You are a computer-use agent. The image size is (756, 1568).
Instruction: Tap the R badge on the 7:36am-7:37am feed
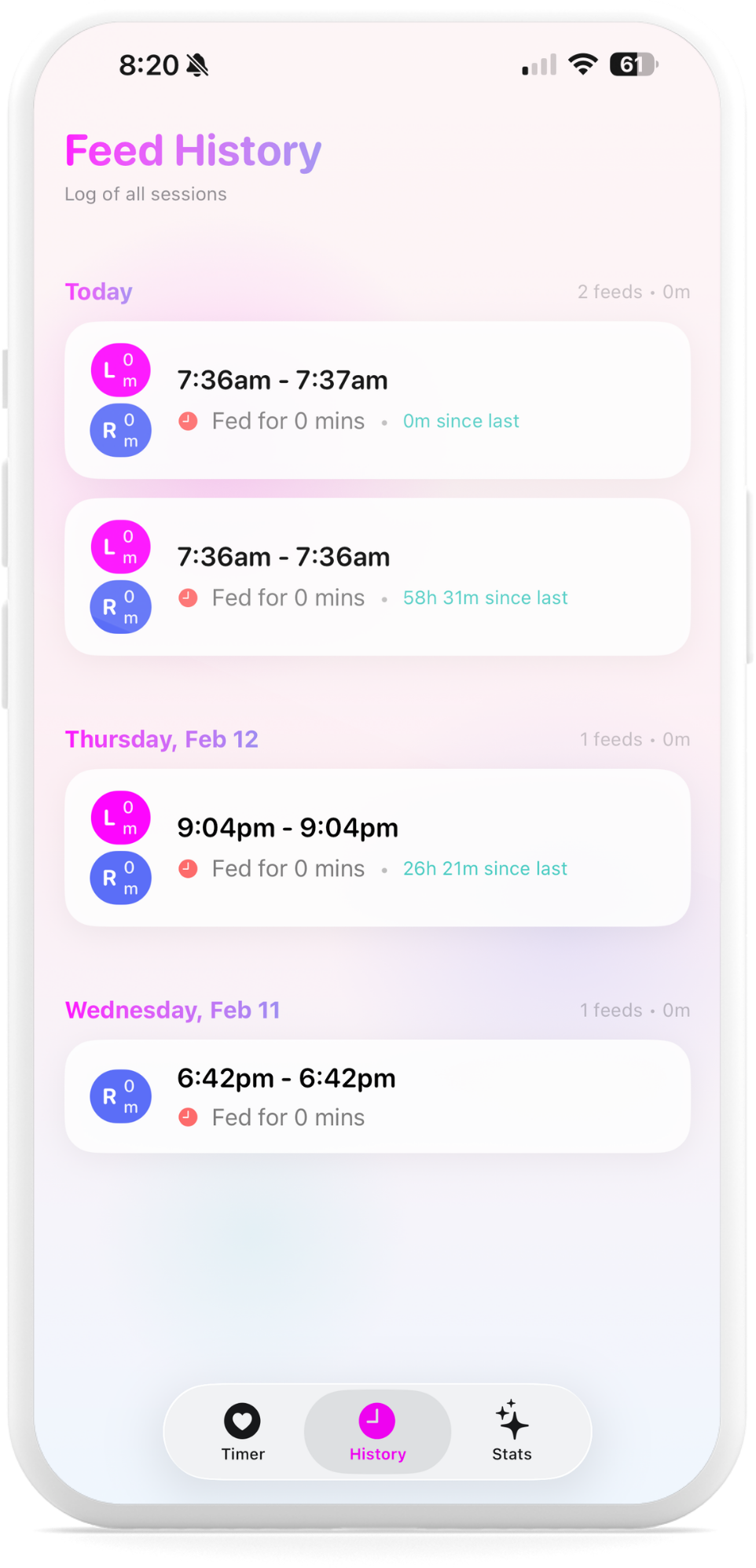119,429
